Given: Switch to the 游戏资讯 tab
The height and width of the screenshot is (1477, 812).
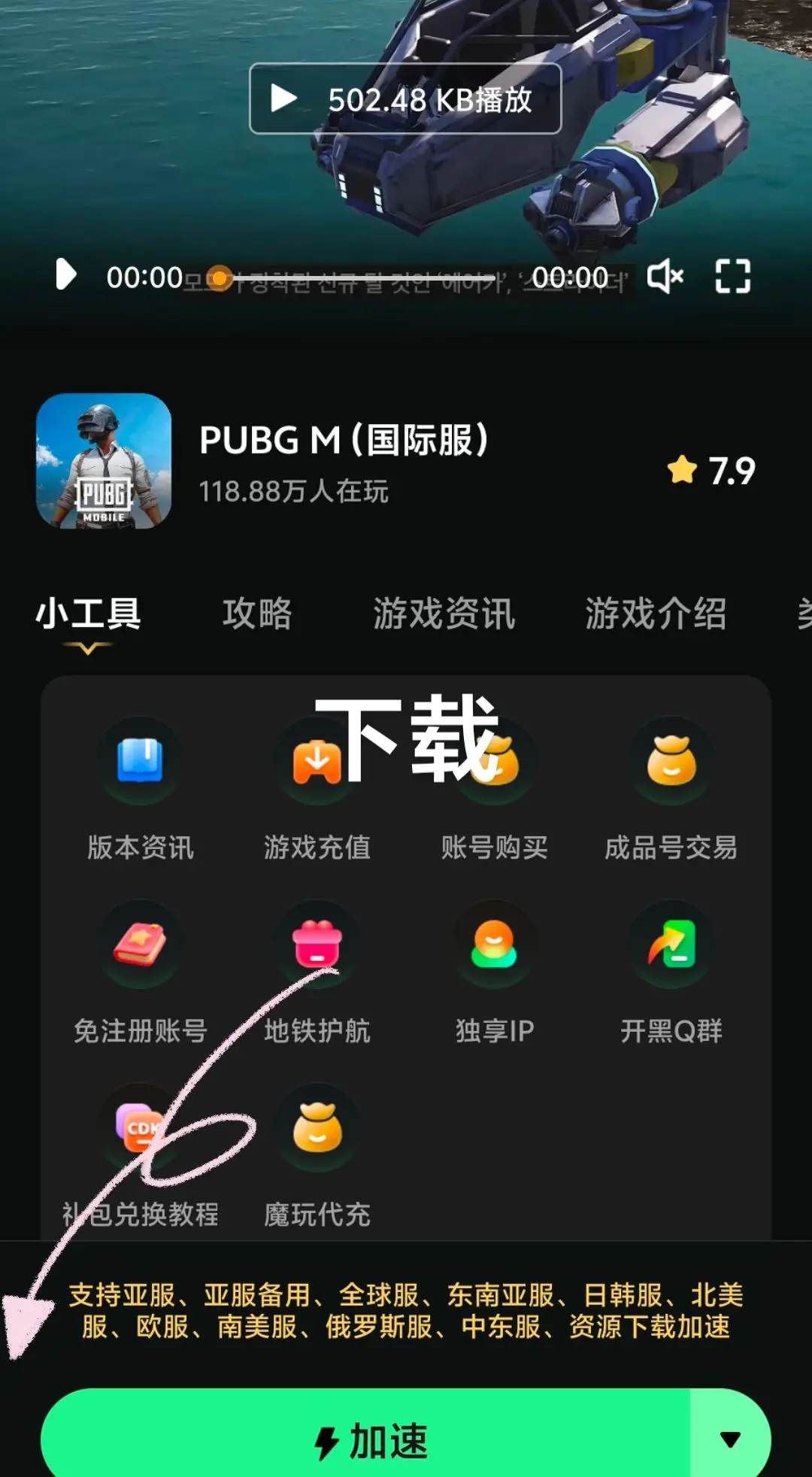Looking at the screenshot, I should [444, 614].
